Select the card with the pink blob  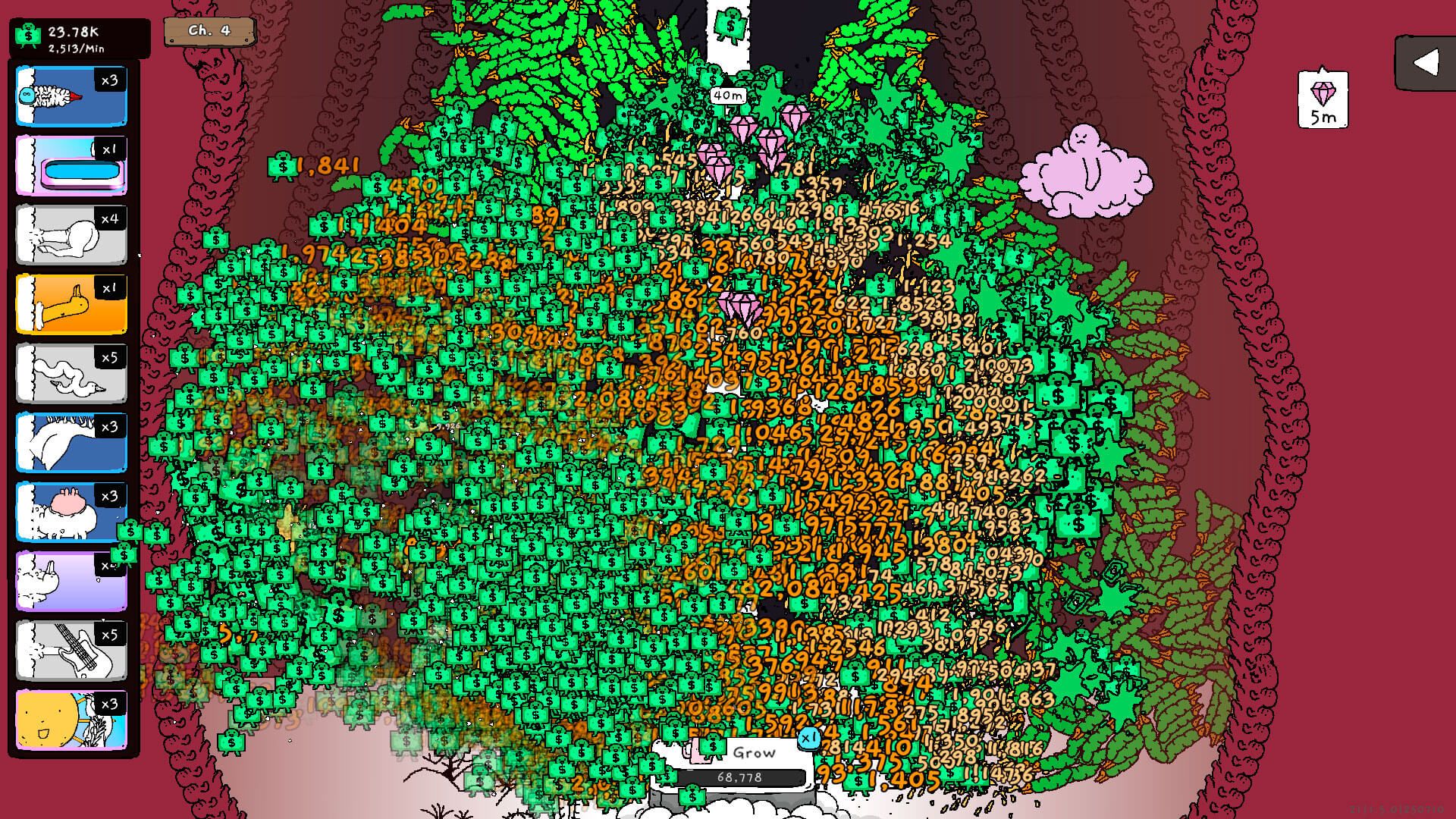pyautogui.click(x=71, y=512)
